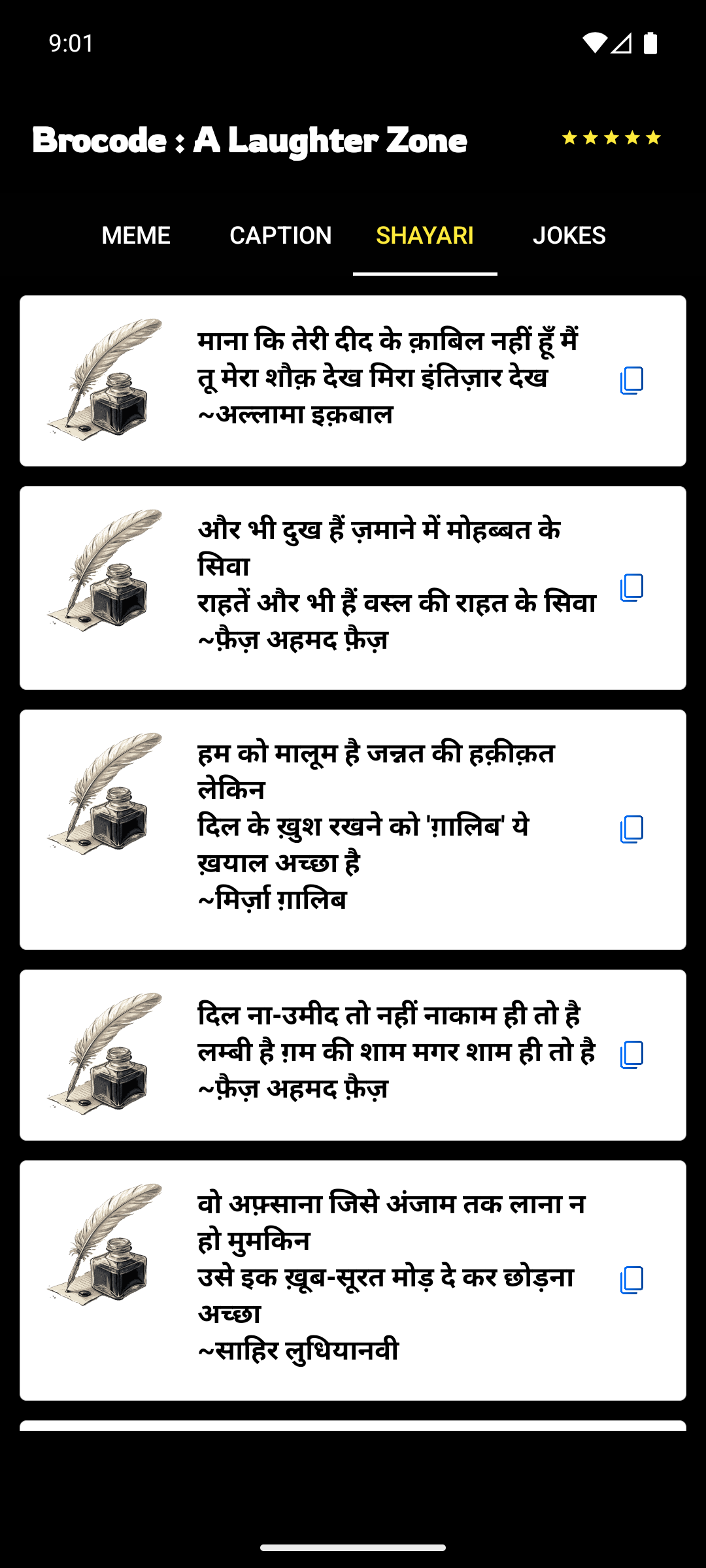Viewport: 706px width, 1568px height.
Task: Copy the 'और भी दुख हैं' shayari
Action: pyautogui.click(x=631, y=587)
